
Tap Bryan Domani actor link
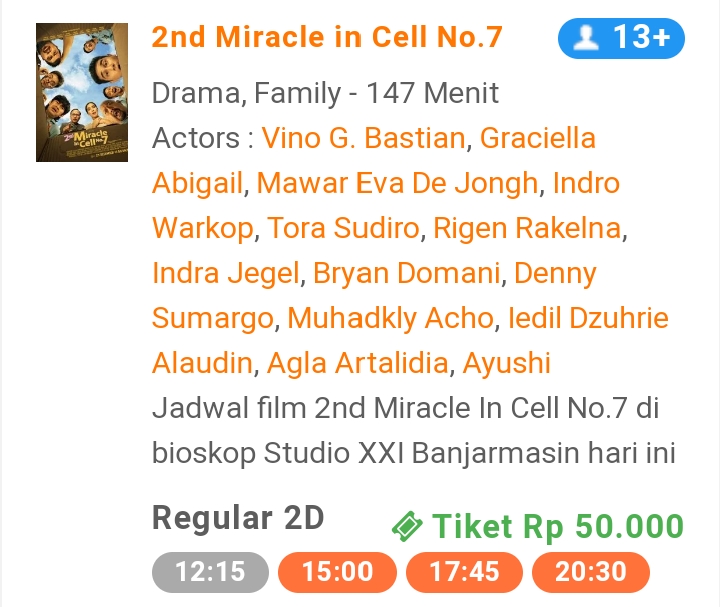coord(406,273)
